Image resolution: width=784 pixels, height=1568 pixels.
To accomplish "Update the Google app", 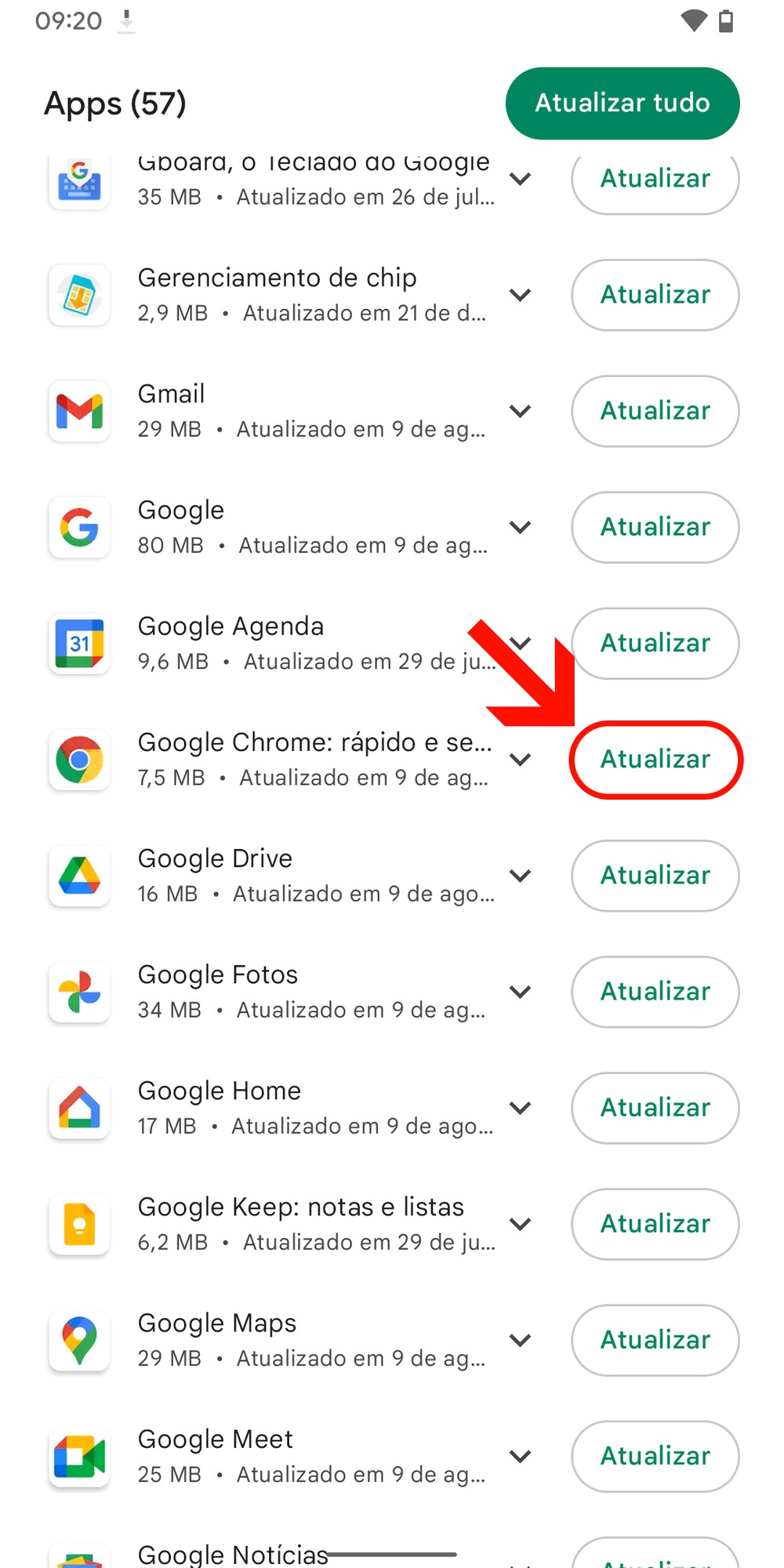I will [x=655, y=527].
